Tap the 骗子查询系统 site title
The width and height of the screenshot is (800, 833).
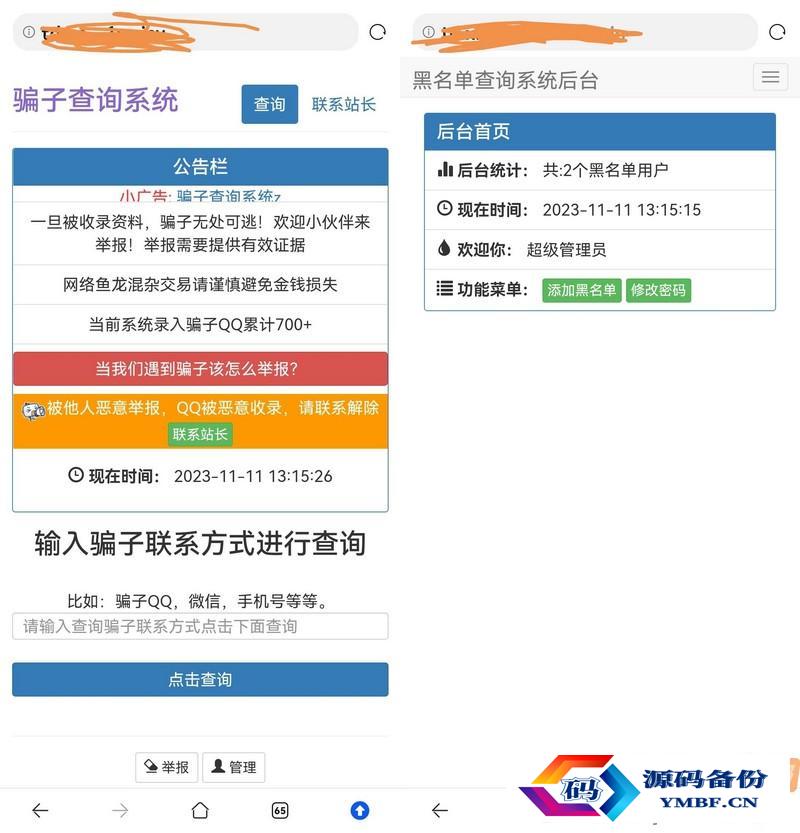[96, 100]
